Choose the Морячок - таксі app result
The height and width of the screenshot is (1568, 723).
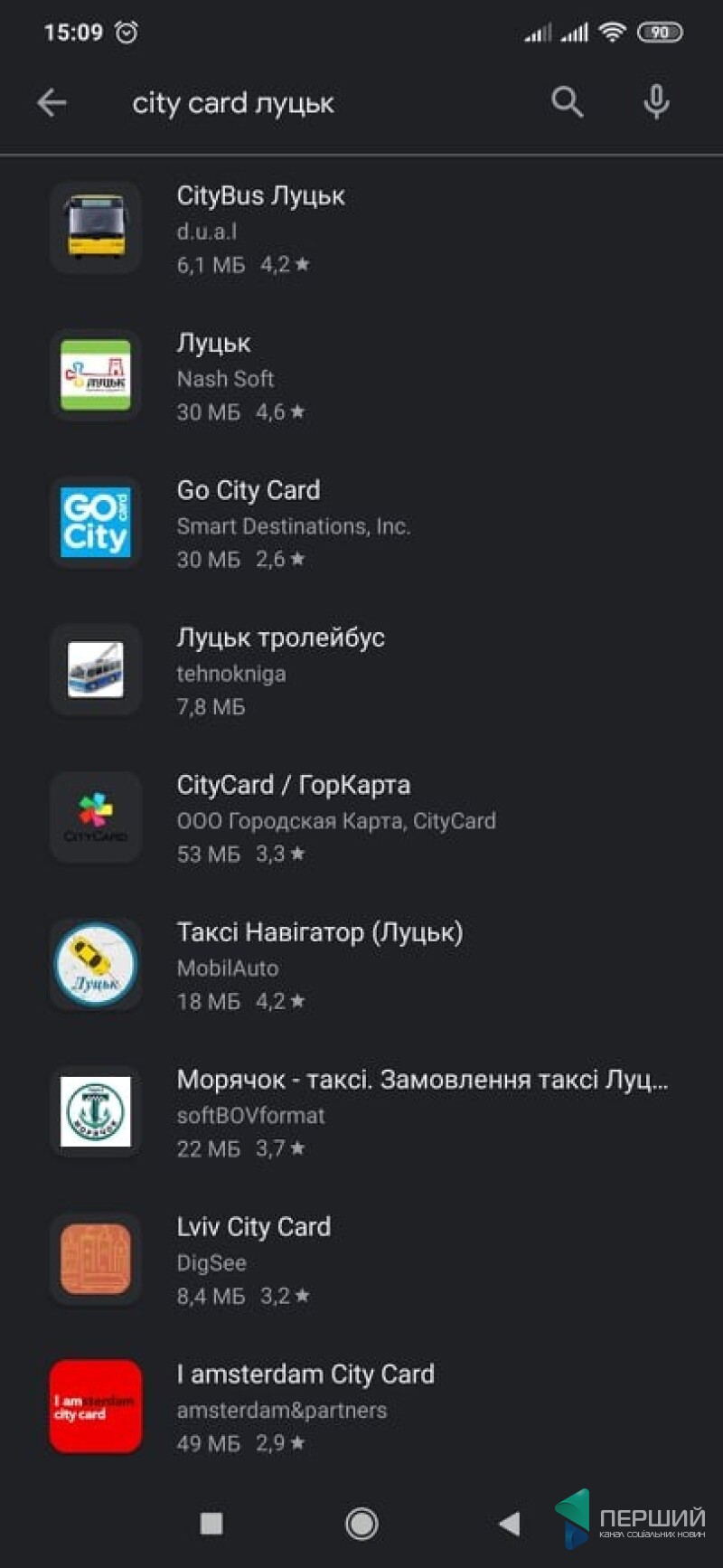421,1080
